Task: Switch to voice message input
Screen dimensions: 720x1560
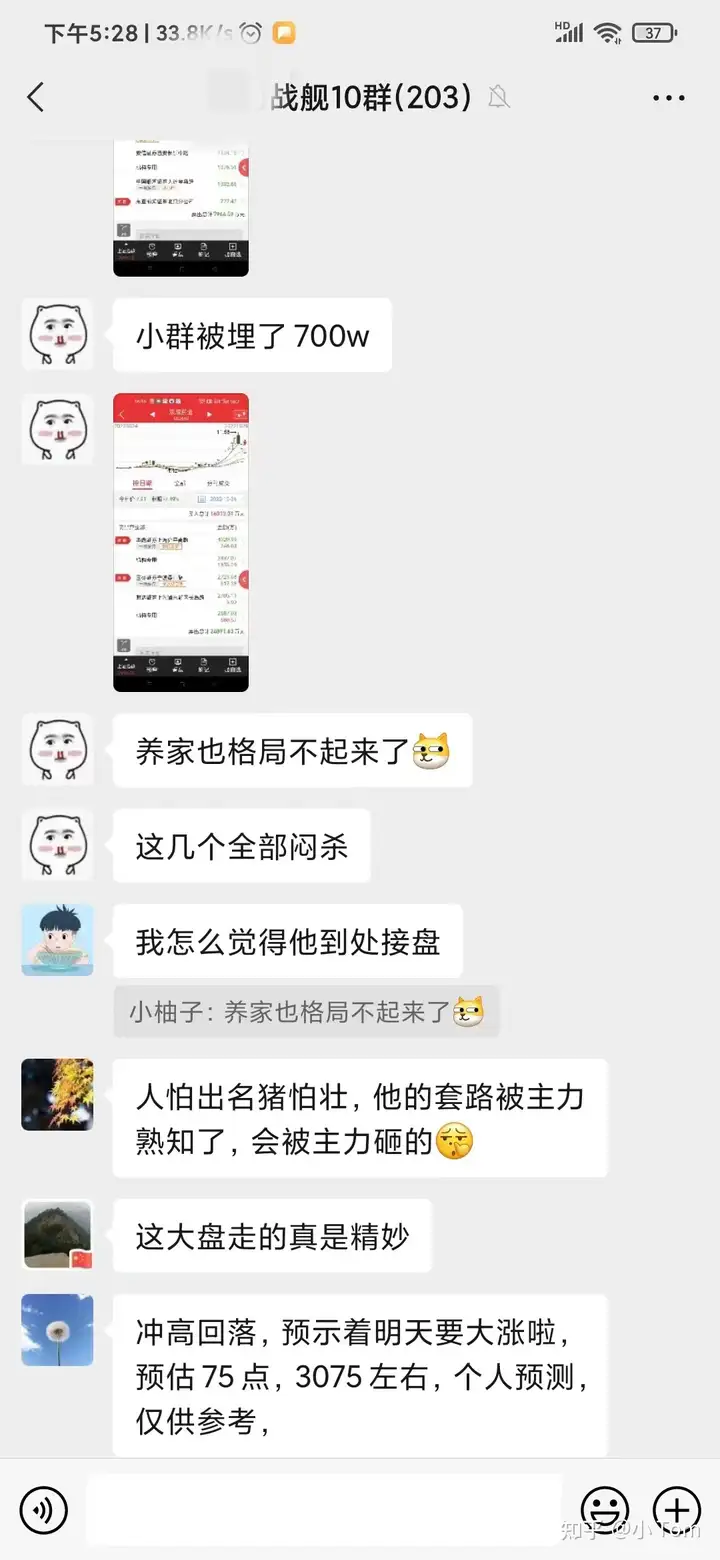Action: (x=43, y=1510)
